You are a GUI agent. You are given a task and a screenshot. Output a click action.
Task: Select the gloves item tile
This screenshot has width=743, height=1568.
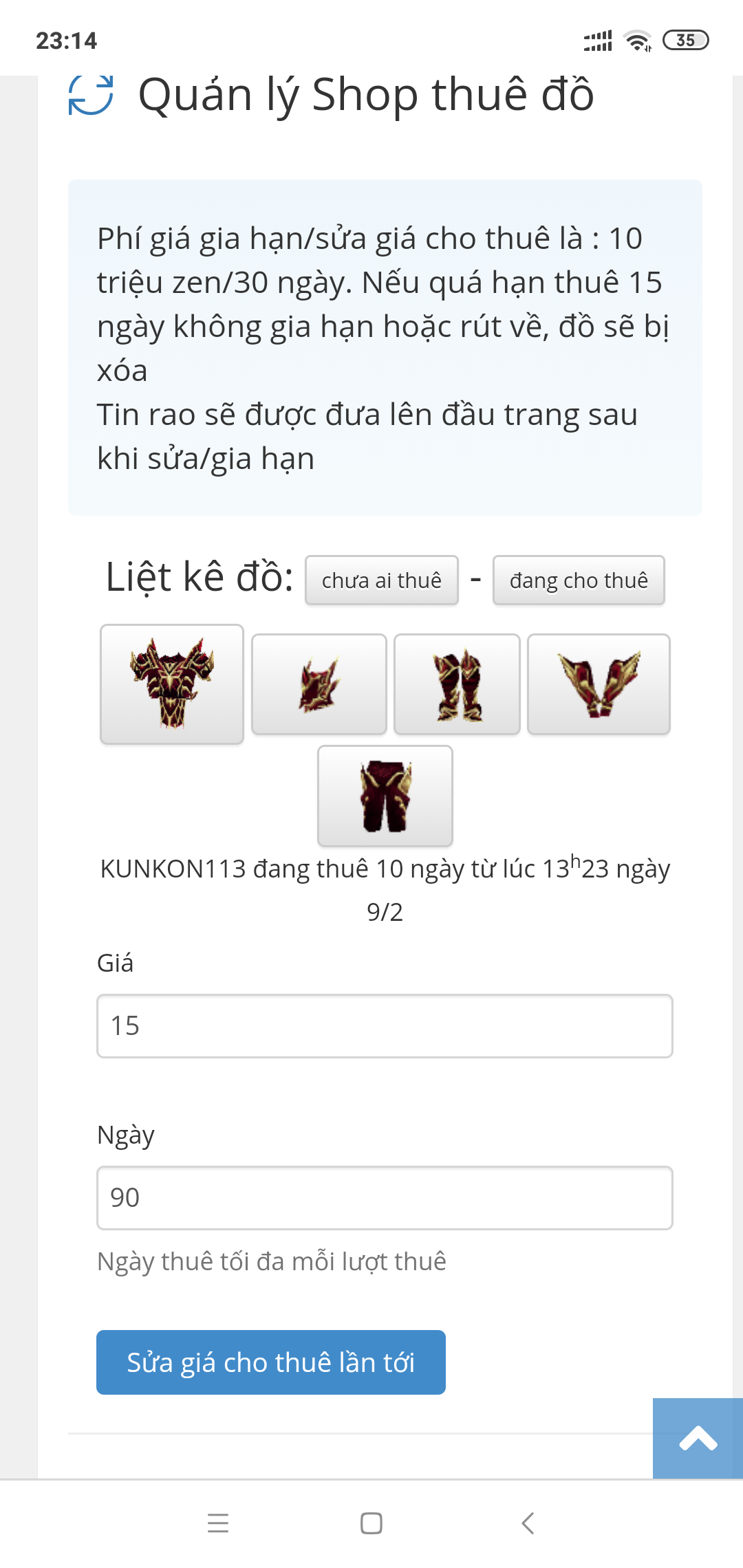point(599,684)
